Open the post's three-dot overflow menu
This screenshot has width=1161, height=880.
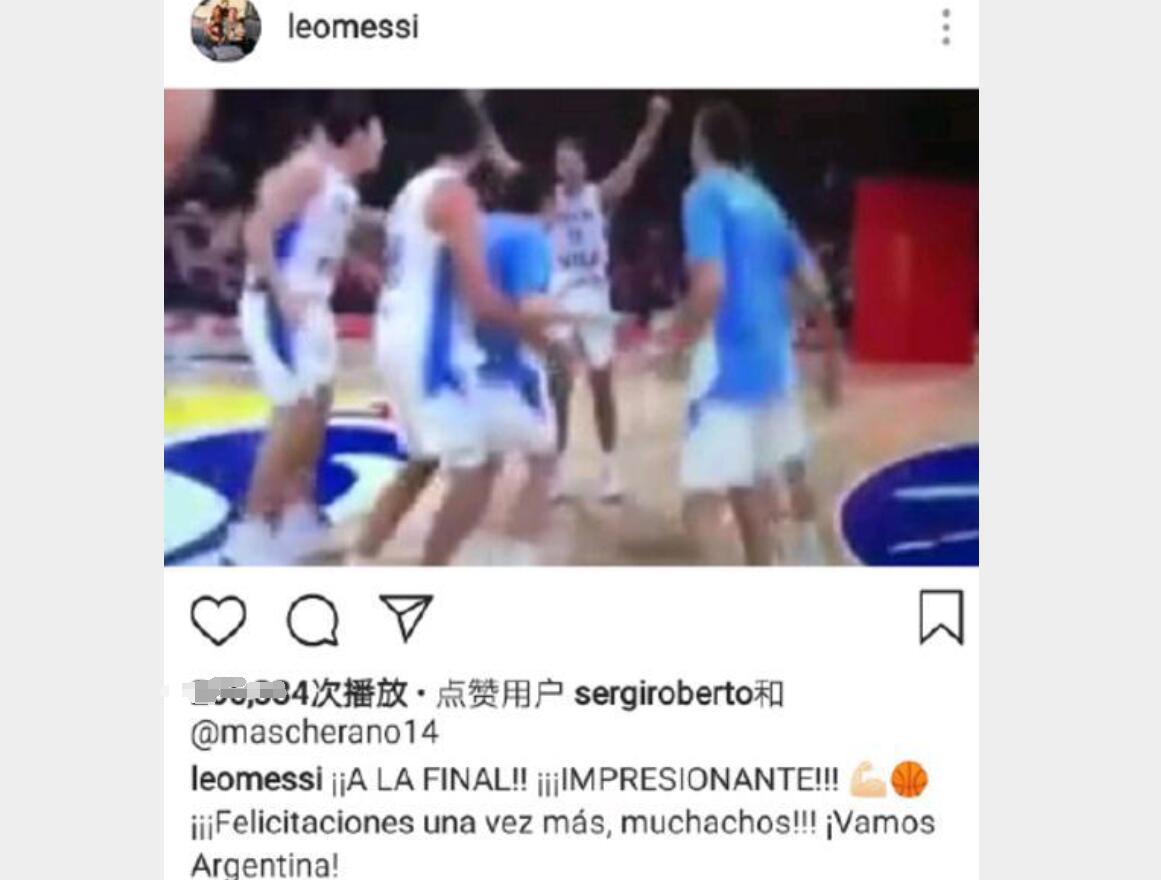click(945, 28)
